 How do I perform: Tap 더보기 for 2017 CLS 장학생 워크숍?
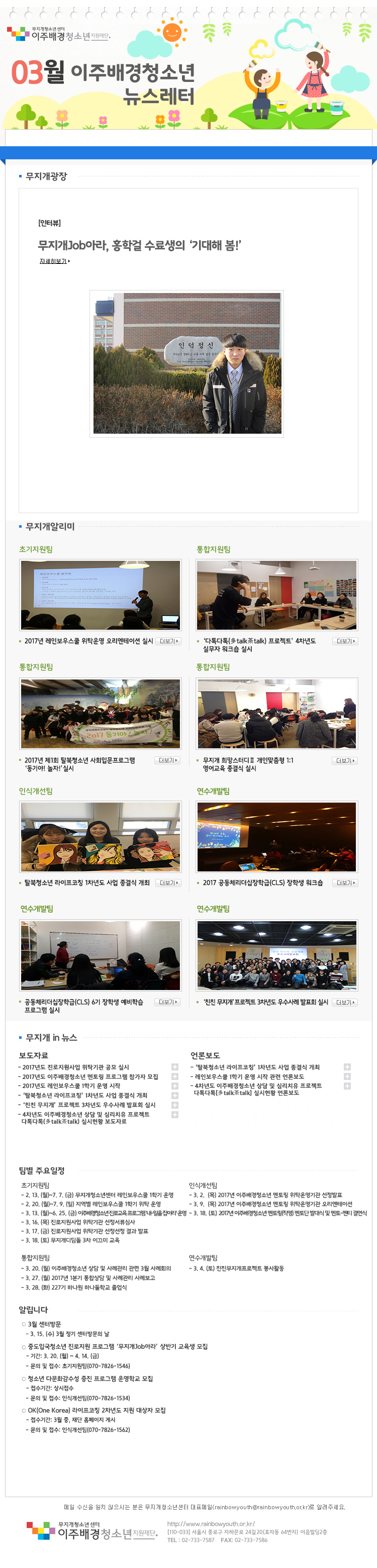point(345,883)
